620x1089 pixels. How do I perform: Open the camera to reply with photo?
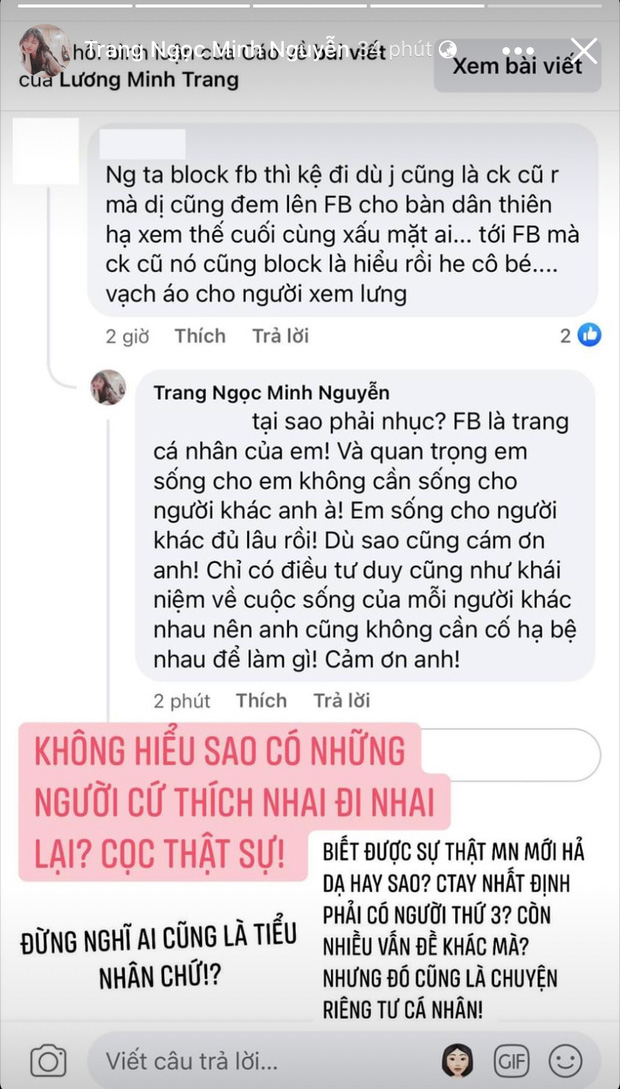(47, 1061)
